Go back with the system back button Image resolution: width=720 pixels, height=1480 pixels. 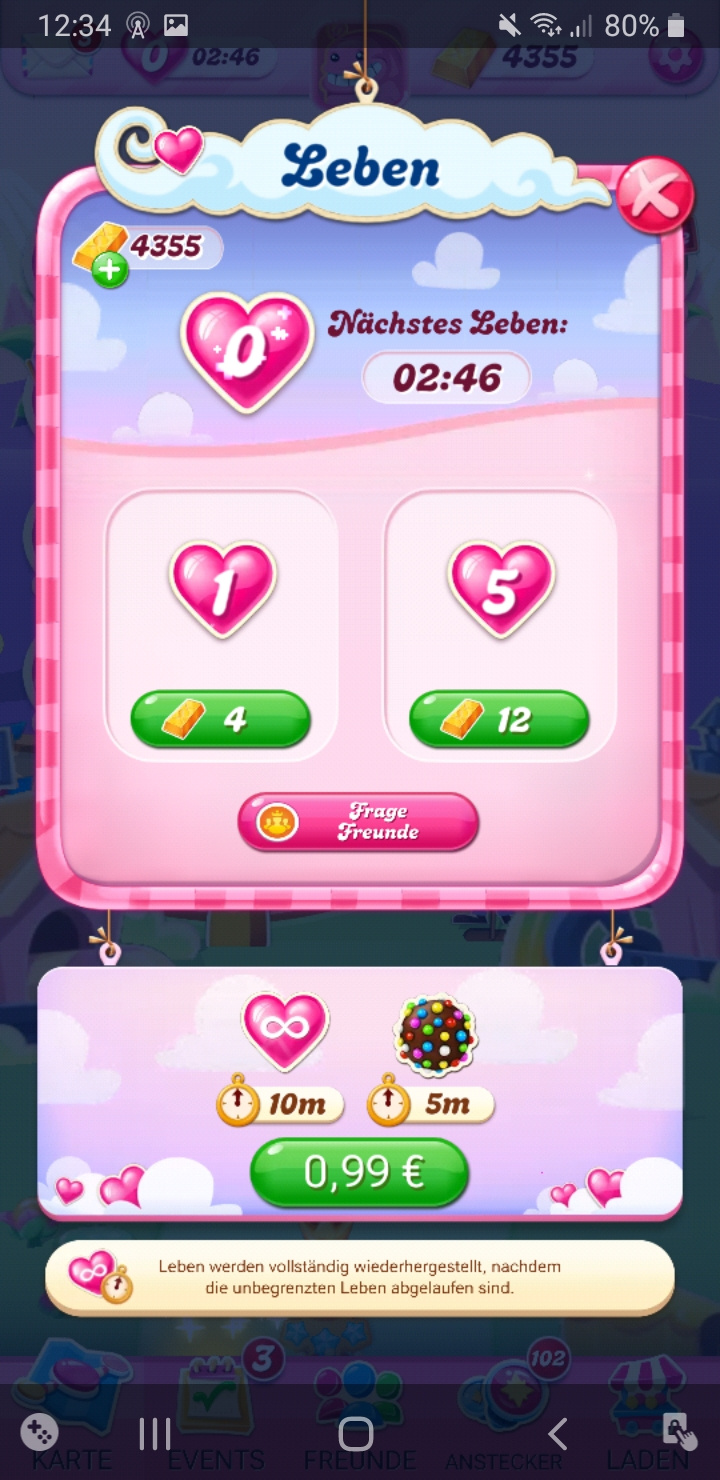click(558, 1434)
